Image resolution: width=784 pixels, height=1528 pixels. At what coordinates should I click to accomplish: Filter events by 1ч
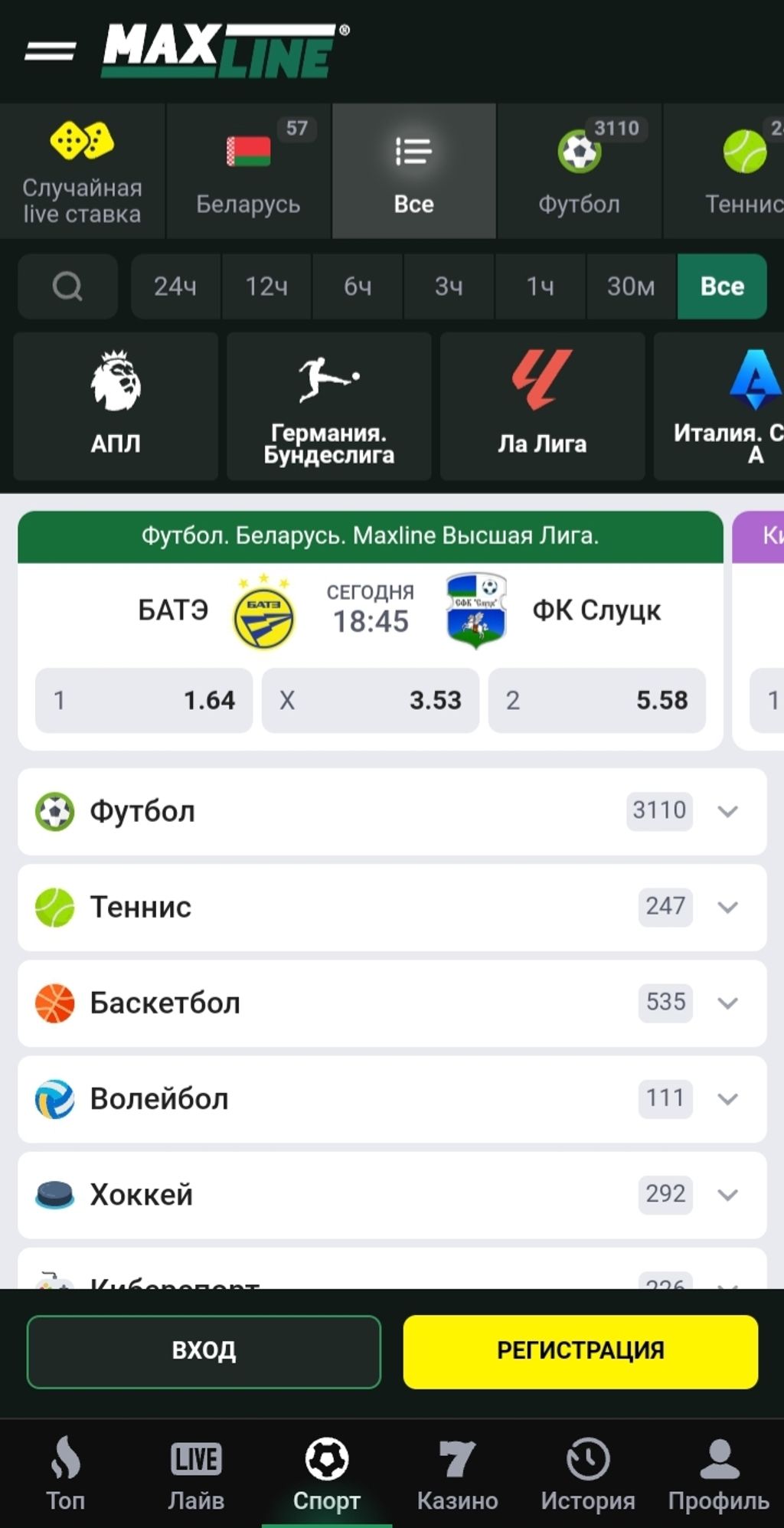[540, 286]
